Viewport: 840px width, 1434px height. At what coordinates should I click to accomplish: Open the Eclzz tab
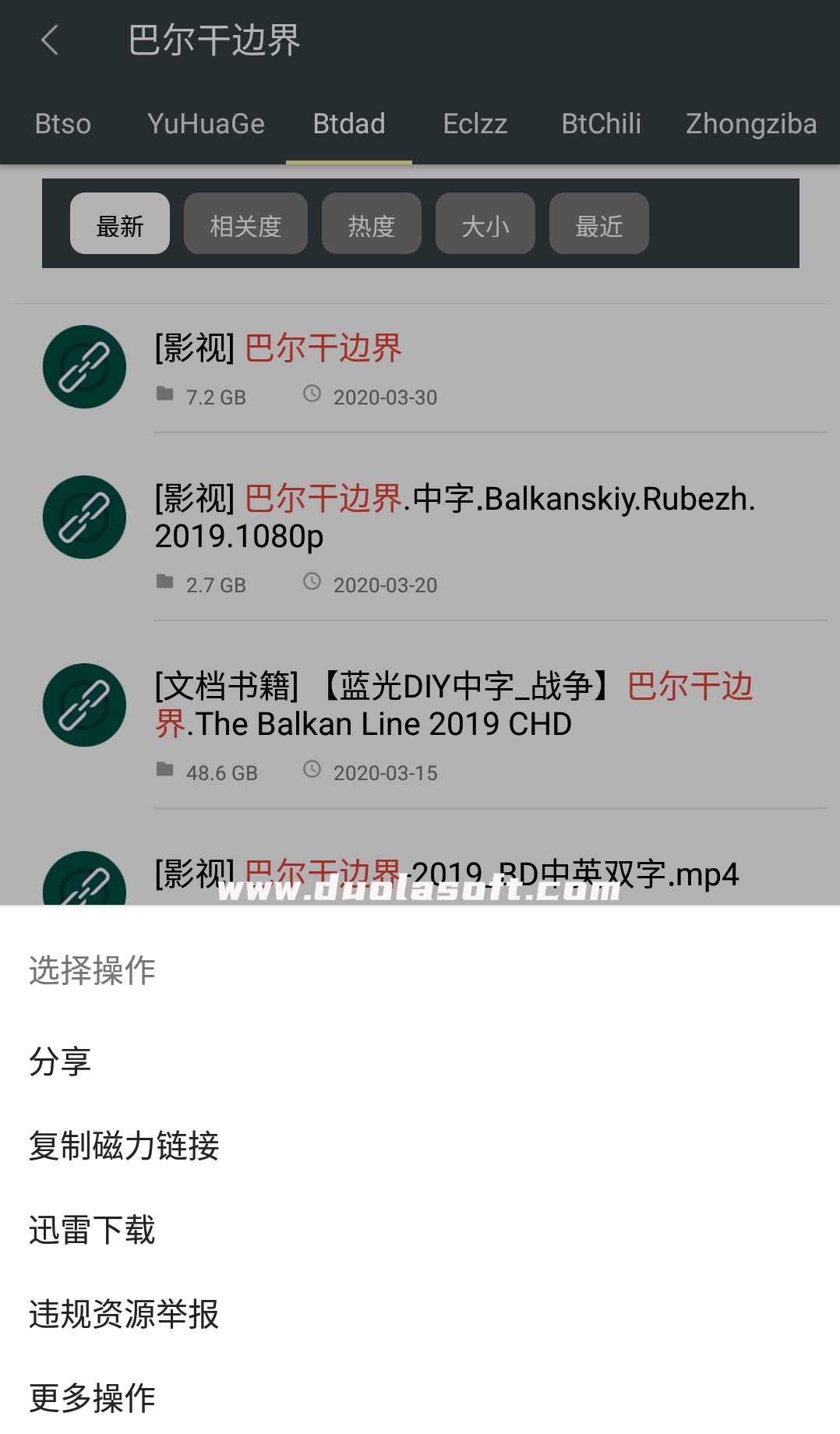475,124
